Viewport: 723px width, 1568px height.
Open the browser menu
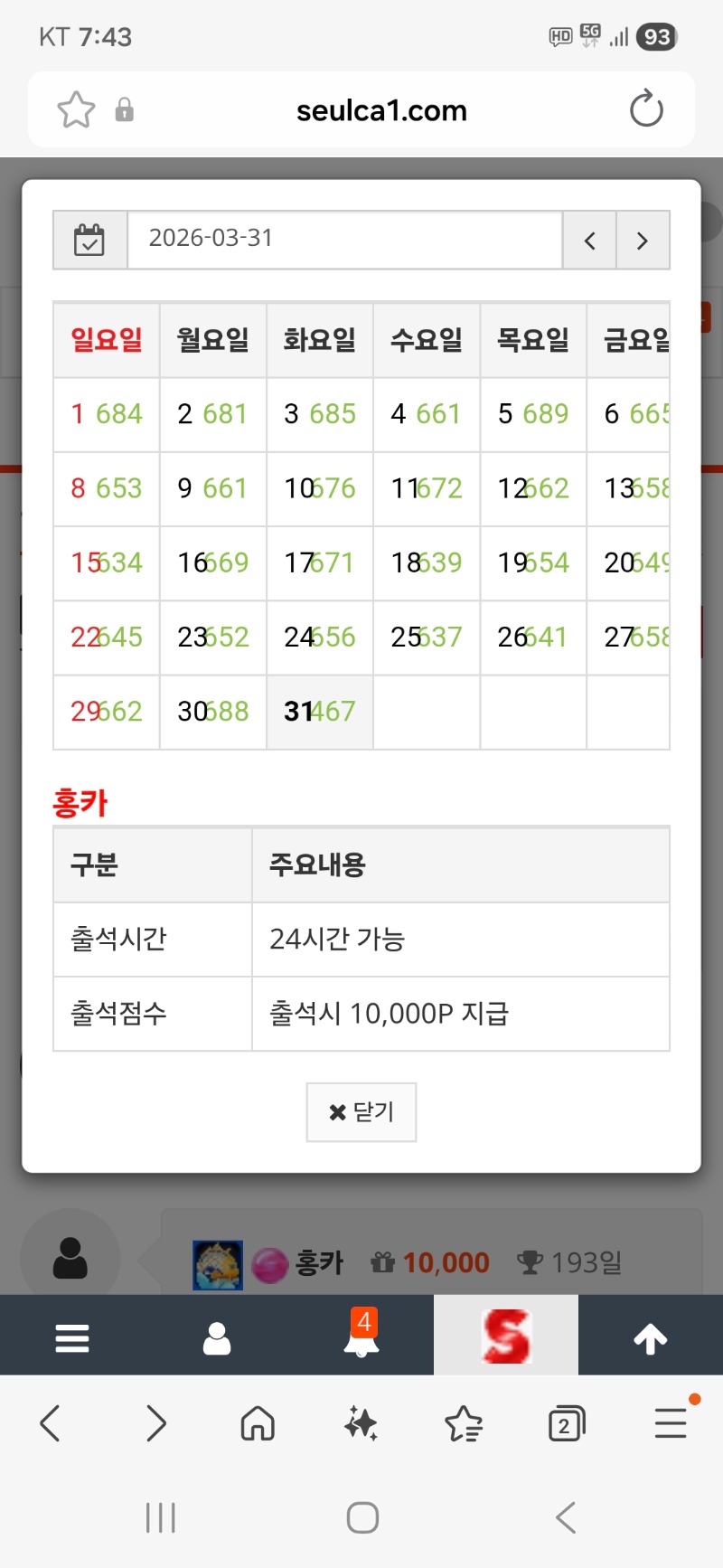pos(671,1422)
